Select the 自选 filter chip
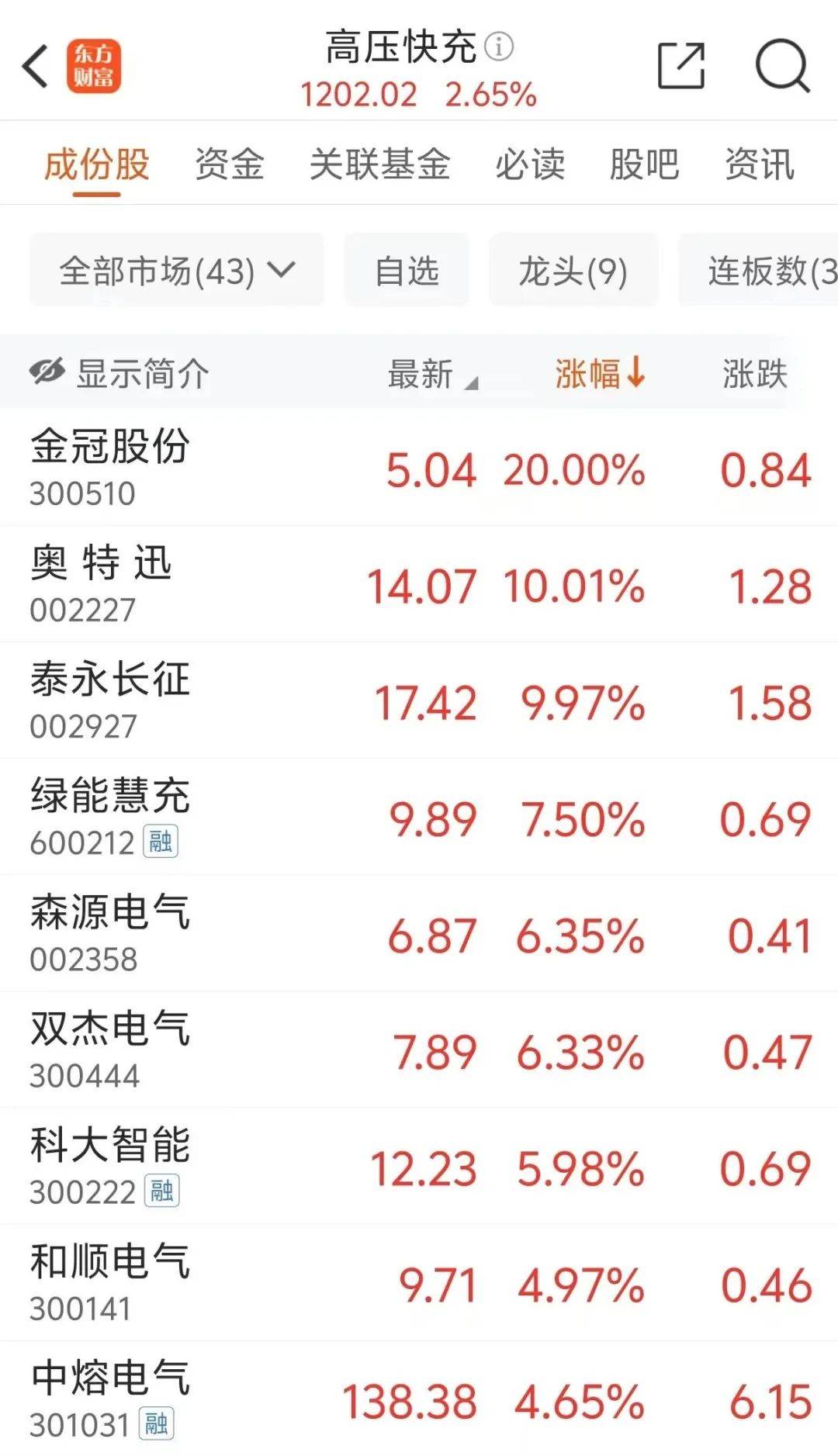838x1456 pixels. point(407,271)
